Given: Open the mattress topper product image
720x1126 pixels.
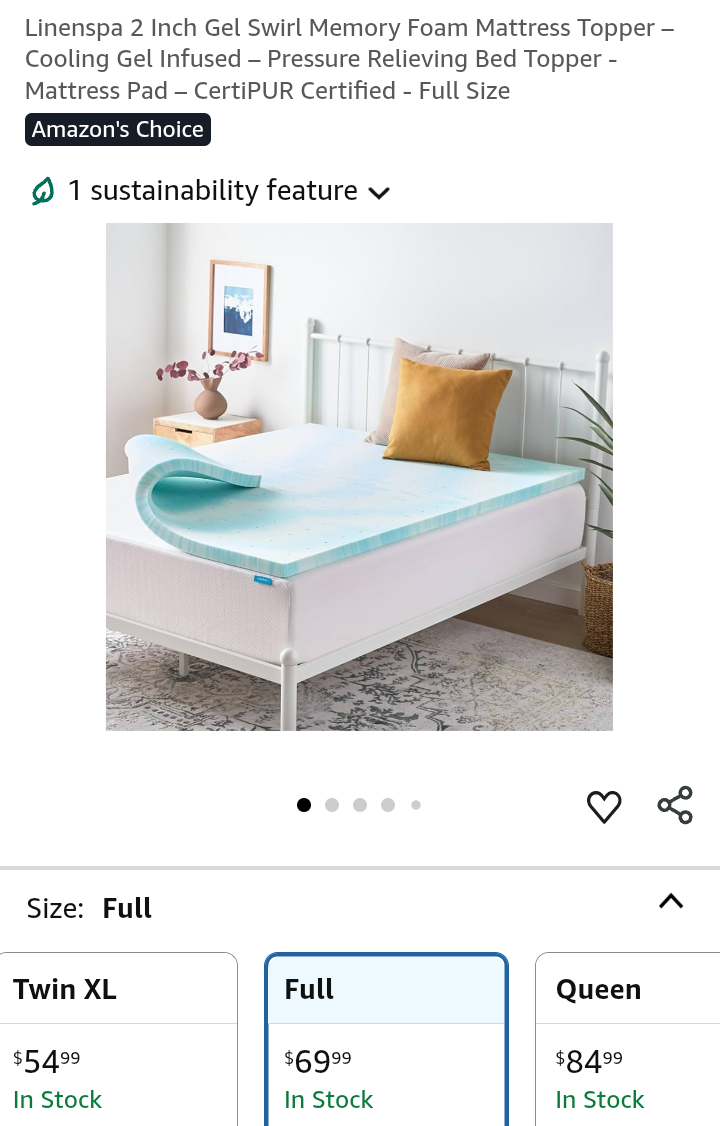Looking at the screenshot, I should click(x=359, y=476).
